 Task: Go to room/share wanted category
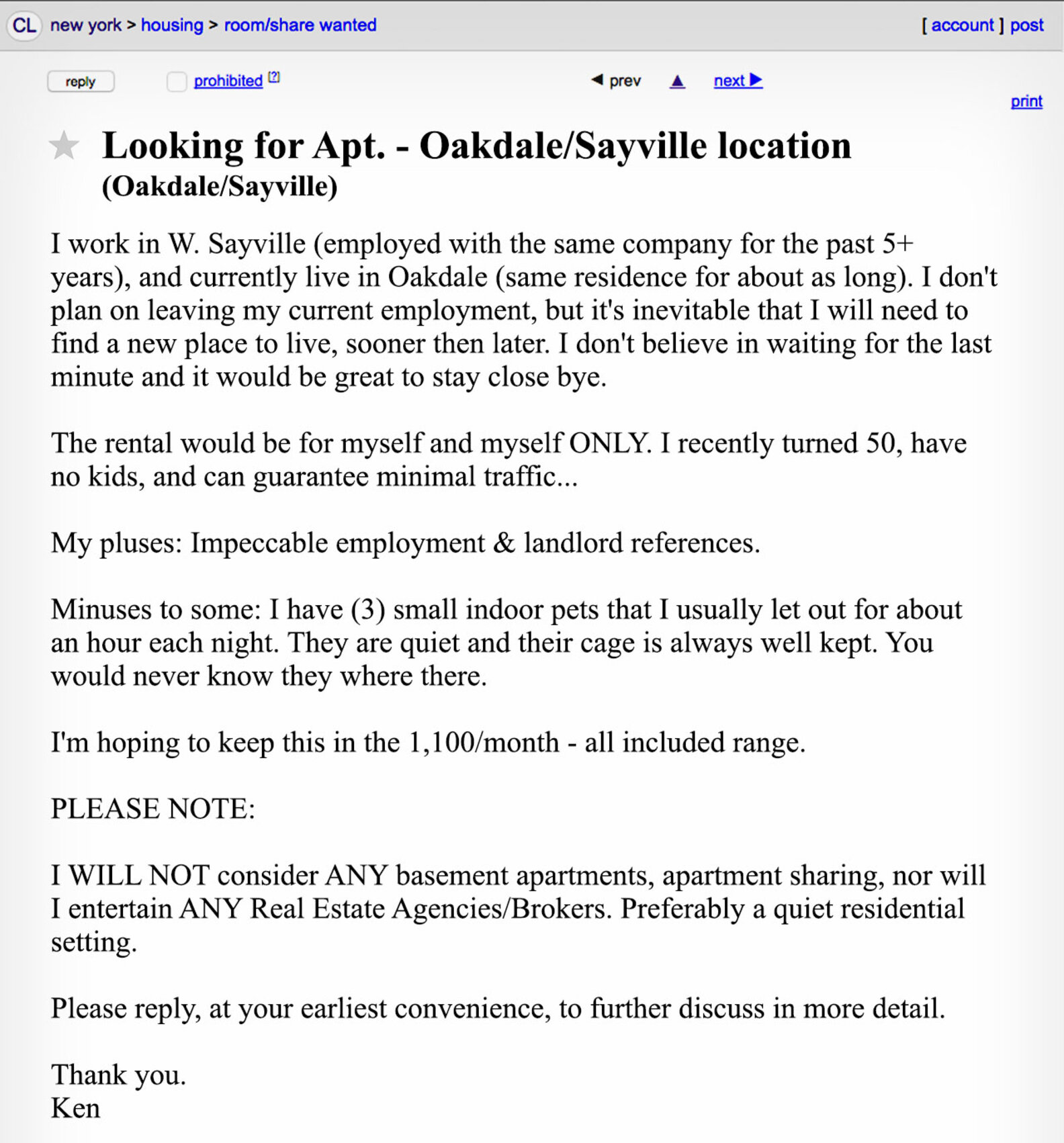coord(300,26)
